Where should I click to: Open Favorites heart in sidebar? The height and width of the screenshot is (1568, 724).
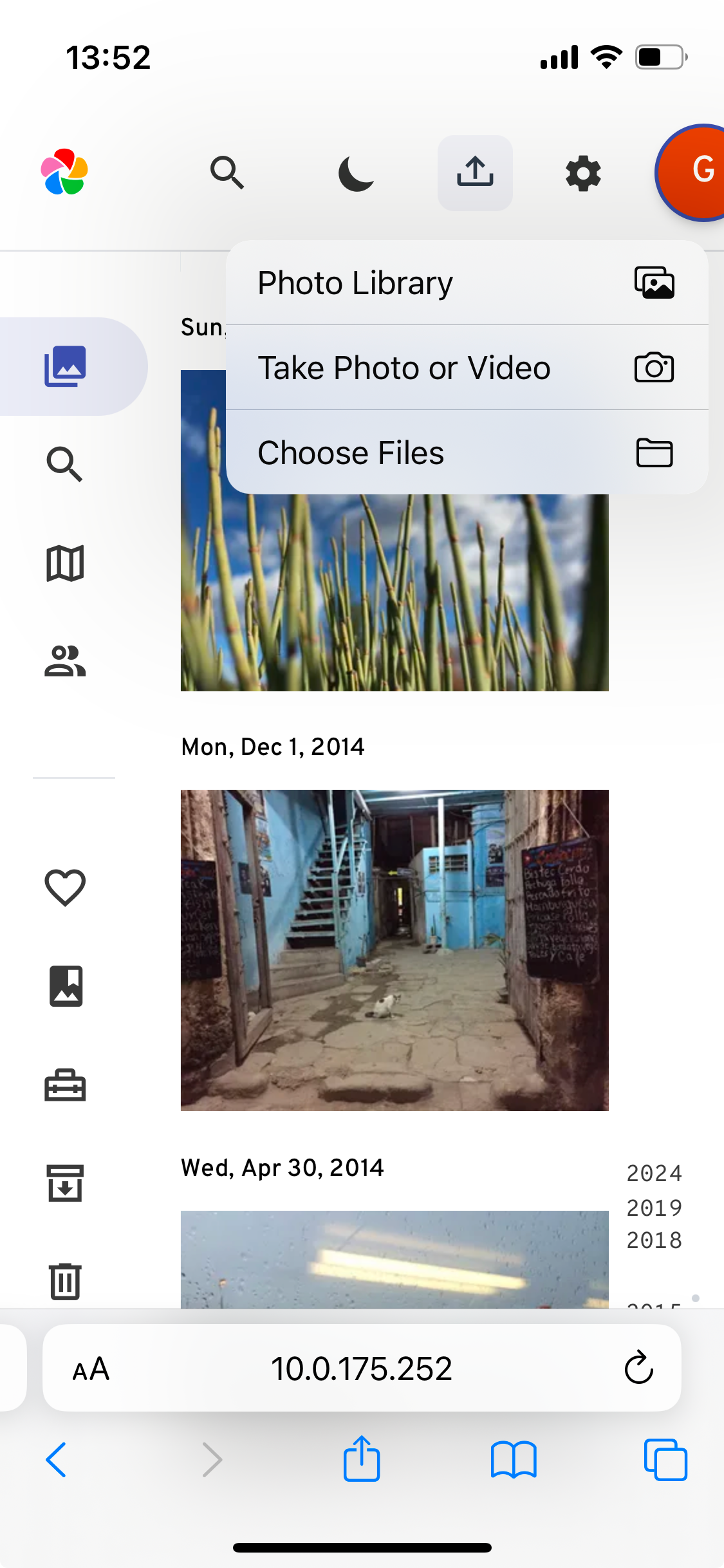point(65,888)
